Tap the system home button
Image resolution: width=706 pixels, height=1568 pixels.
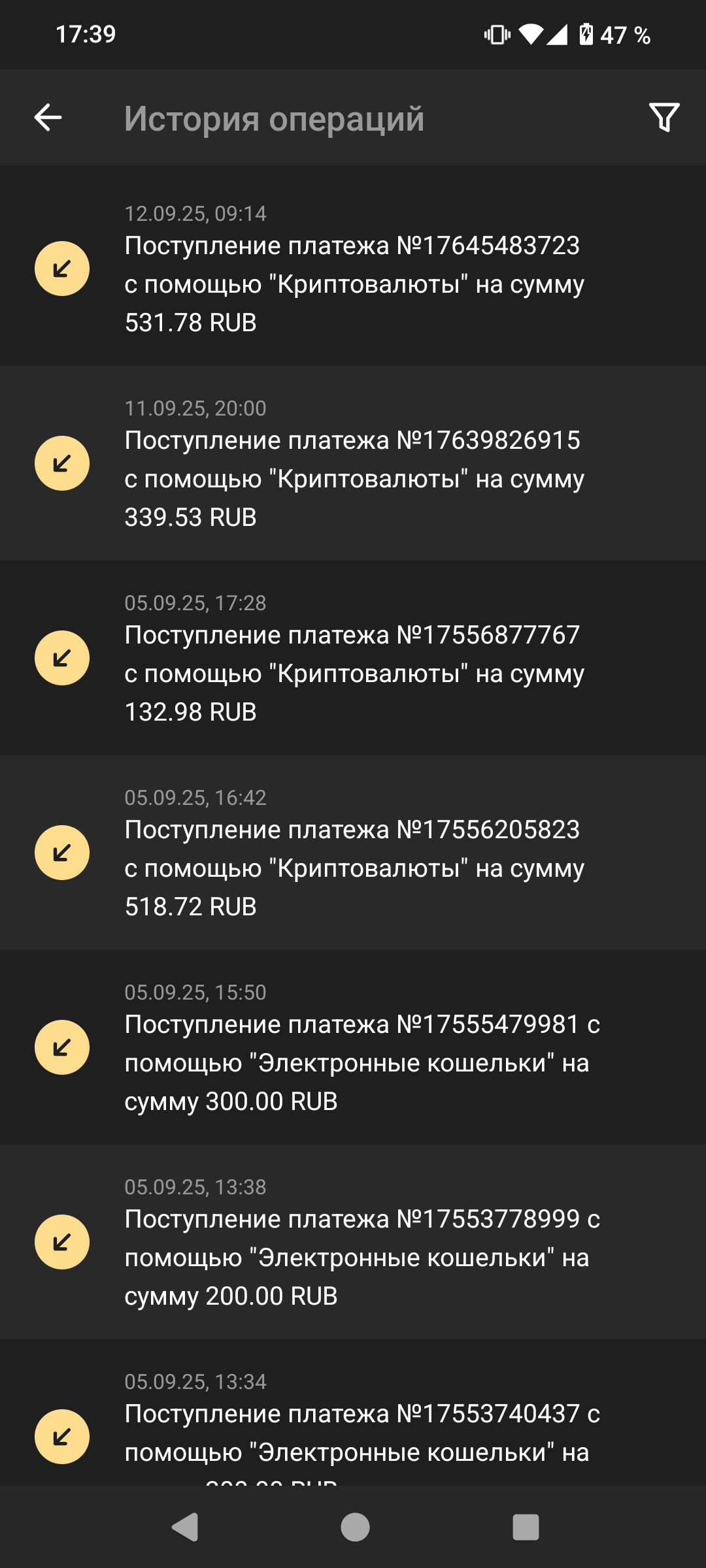(355, 1527)
